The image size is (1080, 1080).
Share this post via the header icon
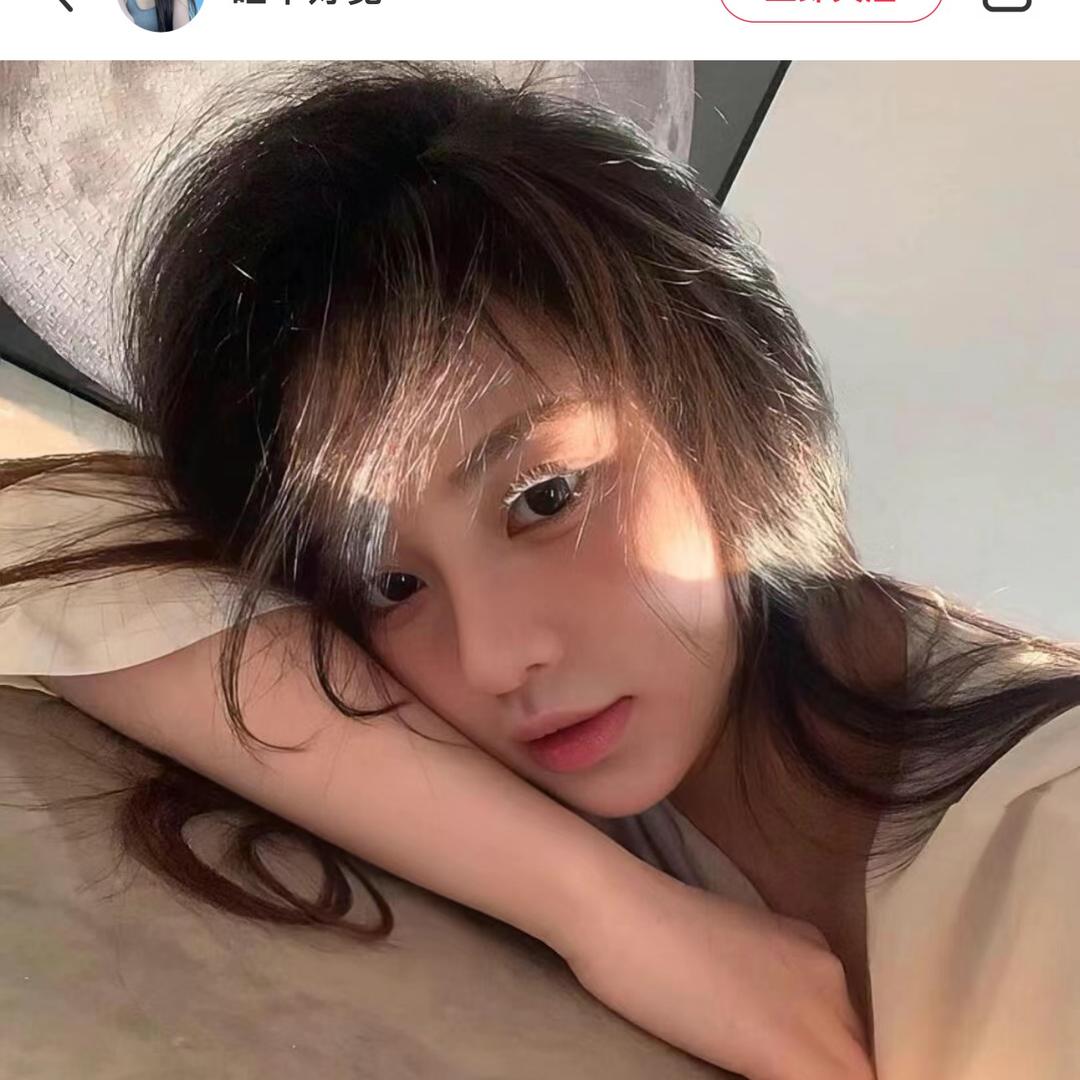[x=1006, y=4]
